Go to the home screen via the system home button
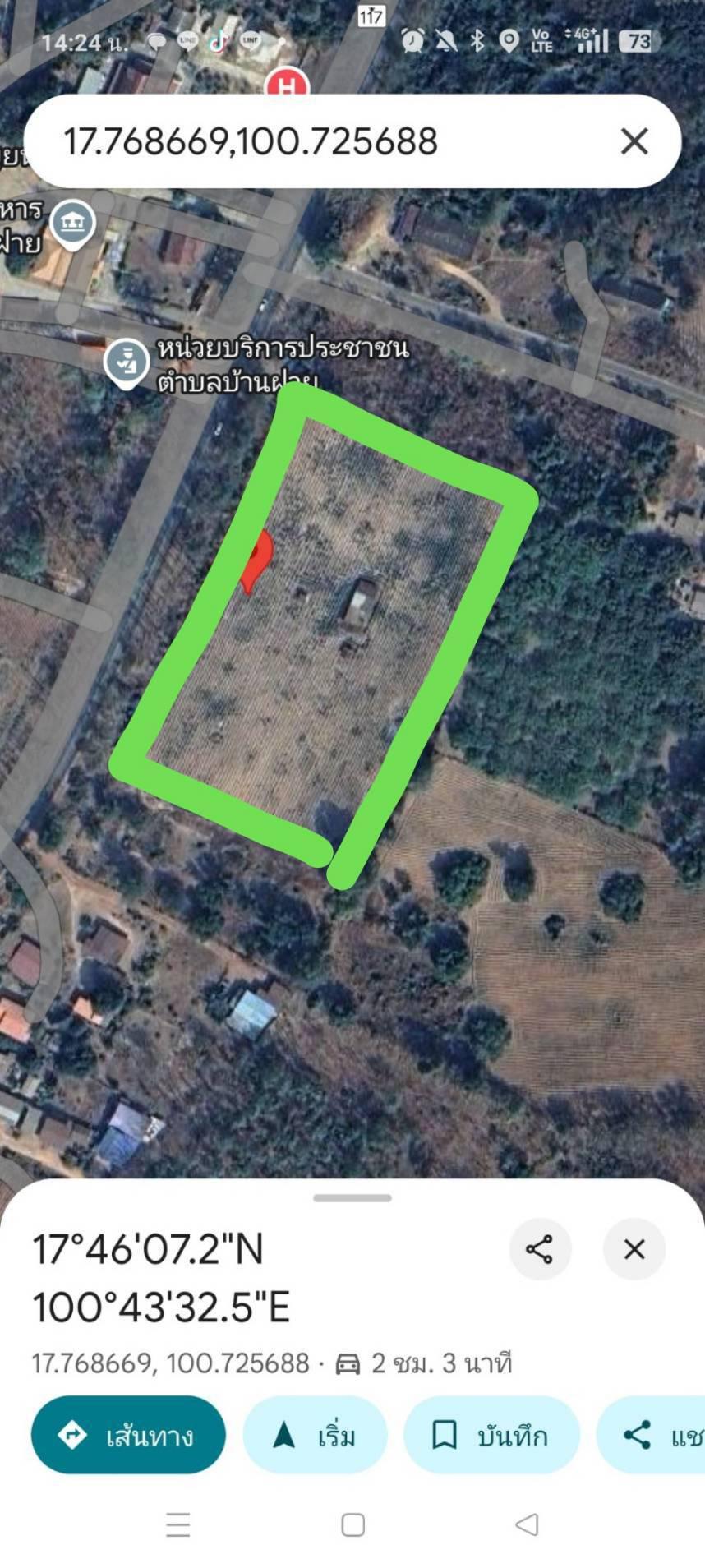Screen dimensions: 705x1568 352,1525
